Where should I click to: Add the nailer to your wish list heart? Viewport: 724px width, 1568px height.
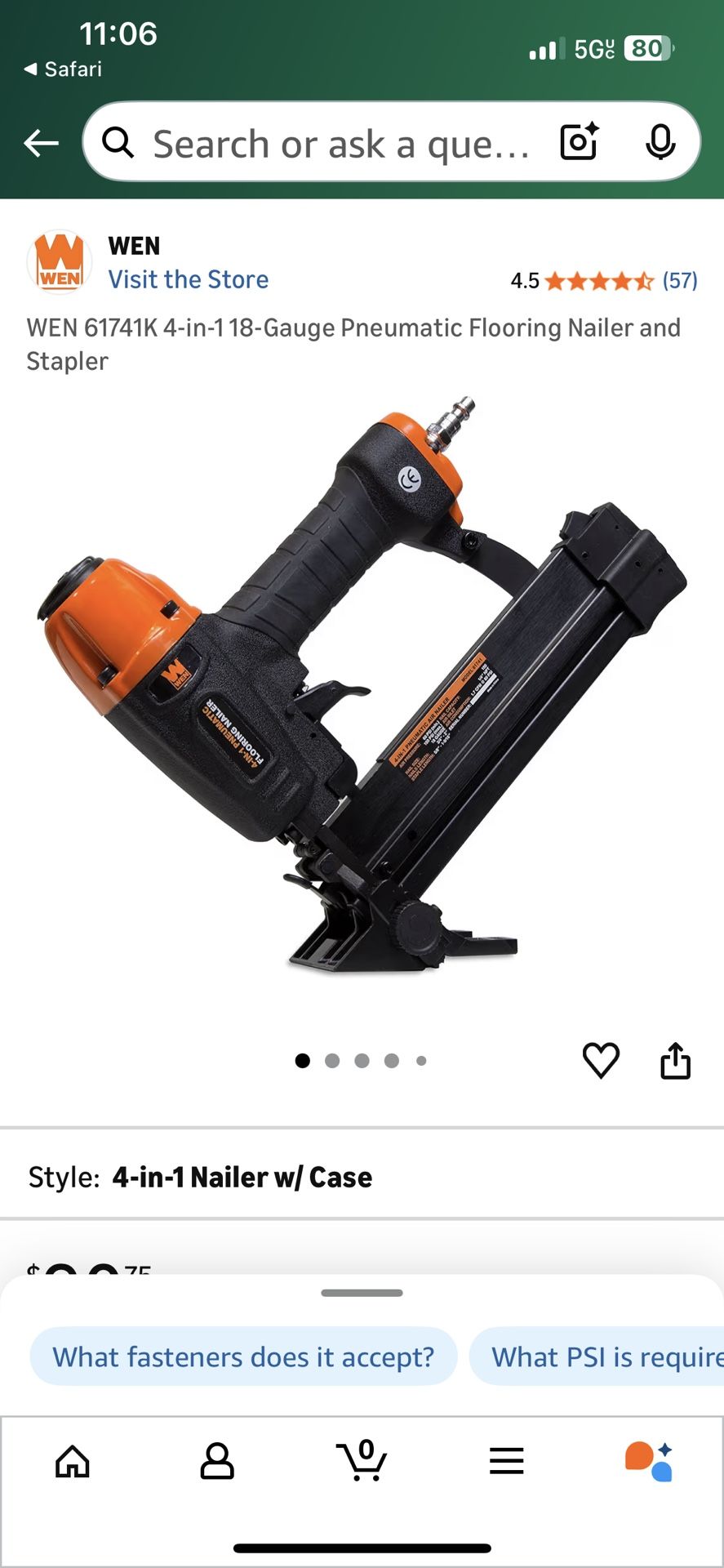(x=601, y=1060)
